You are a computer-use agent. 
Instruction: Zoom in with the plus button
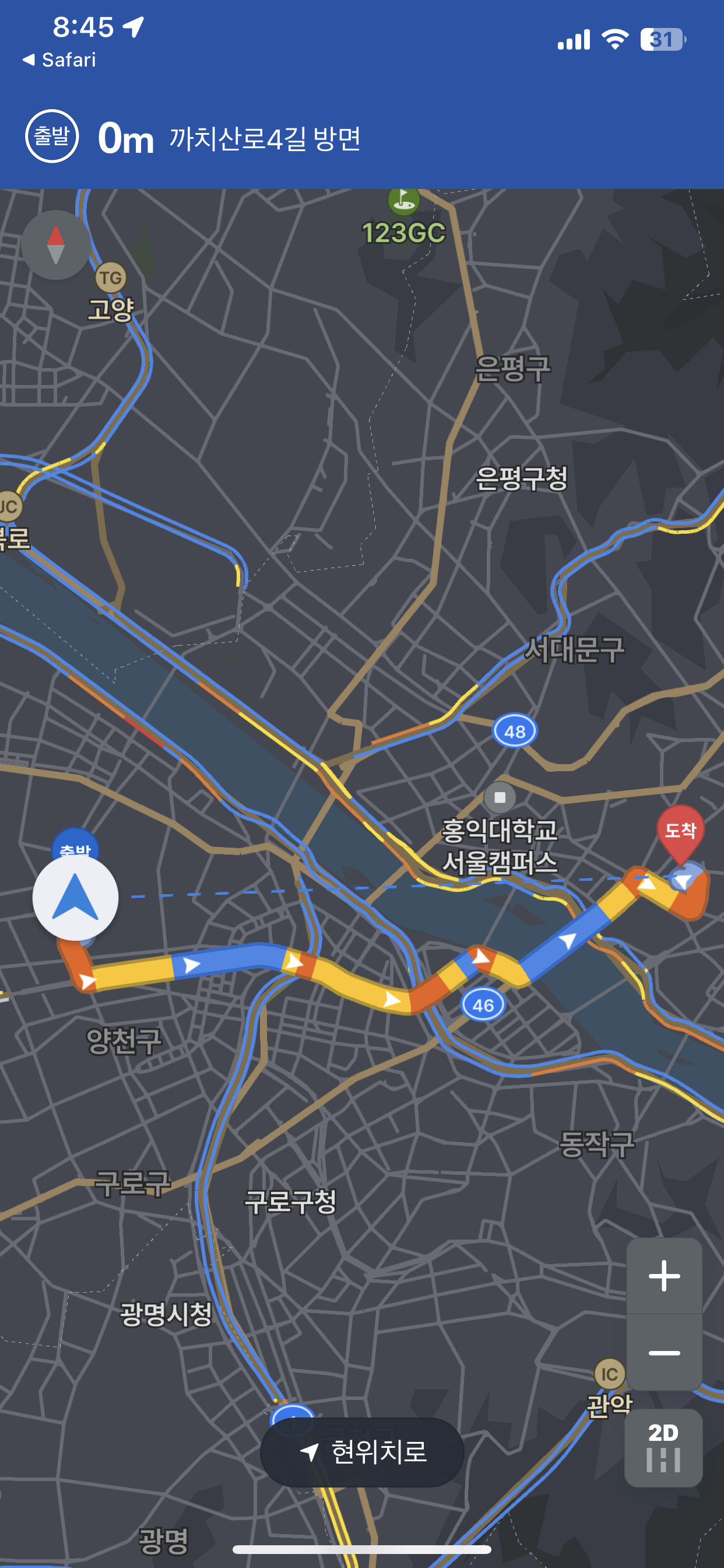pos(664,1275)
